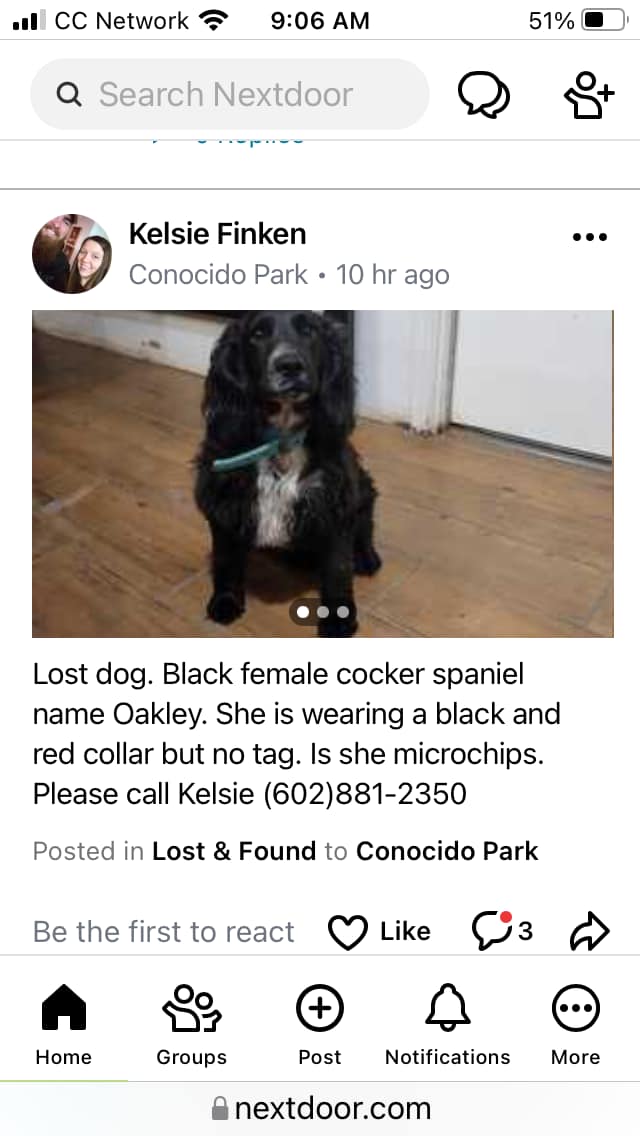This screenshot has width=640, height=1136.
Task: Tap the nextdoor.com address bar
Action: (x=320, y=1108)
